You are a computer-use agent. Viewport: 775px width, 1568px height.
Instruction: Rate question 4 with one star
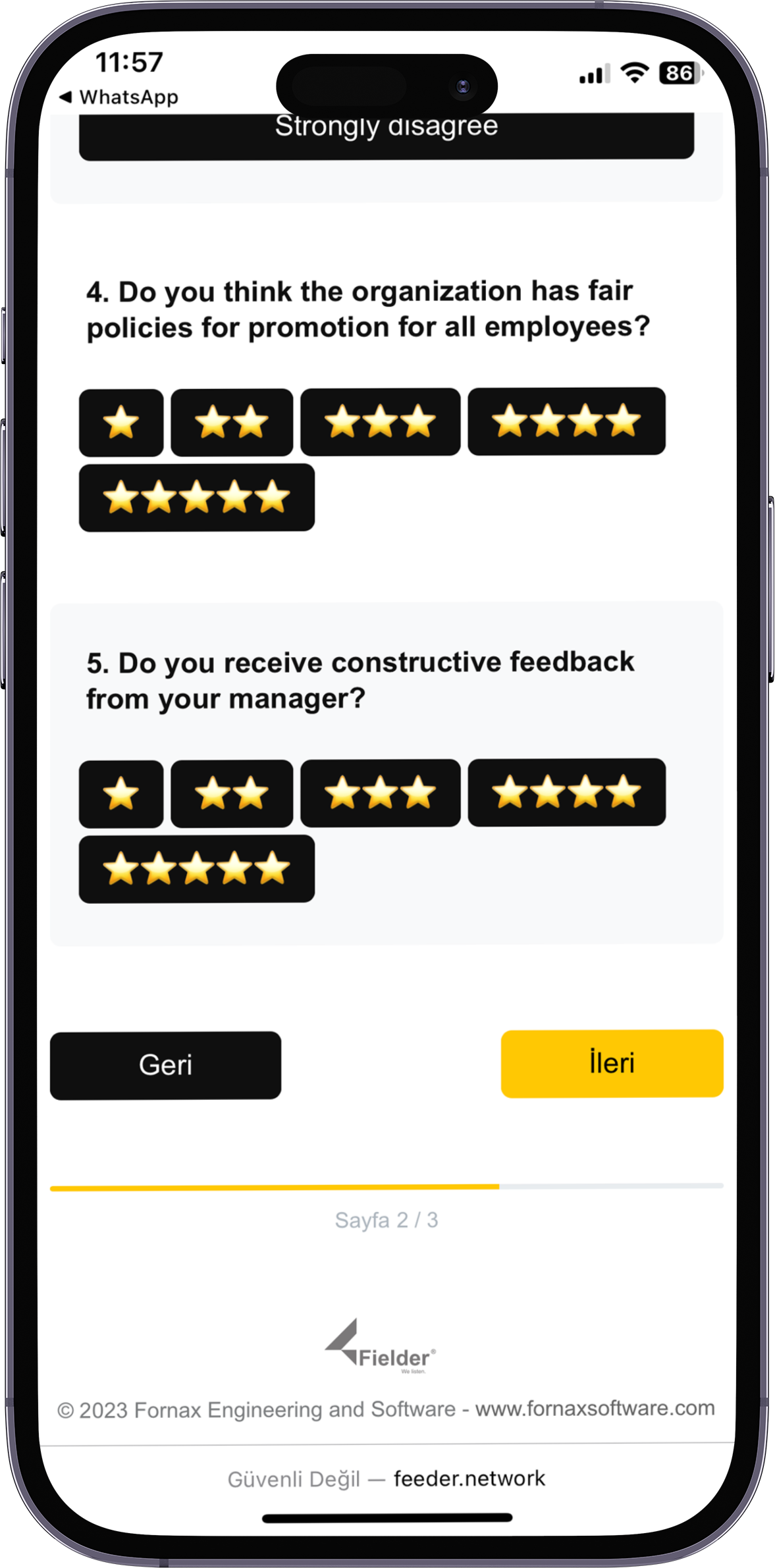[121, 423]
